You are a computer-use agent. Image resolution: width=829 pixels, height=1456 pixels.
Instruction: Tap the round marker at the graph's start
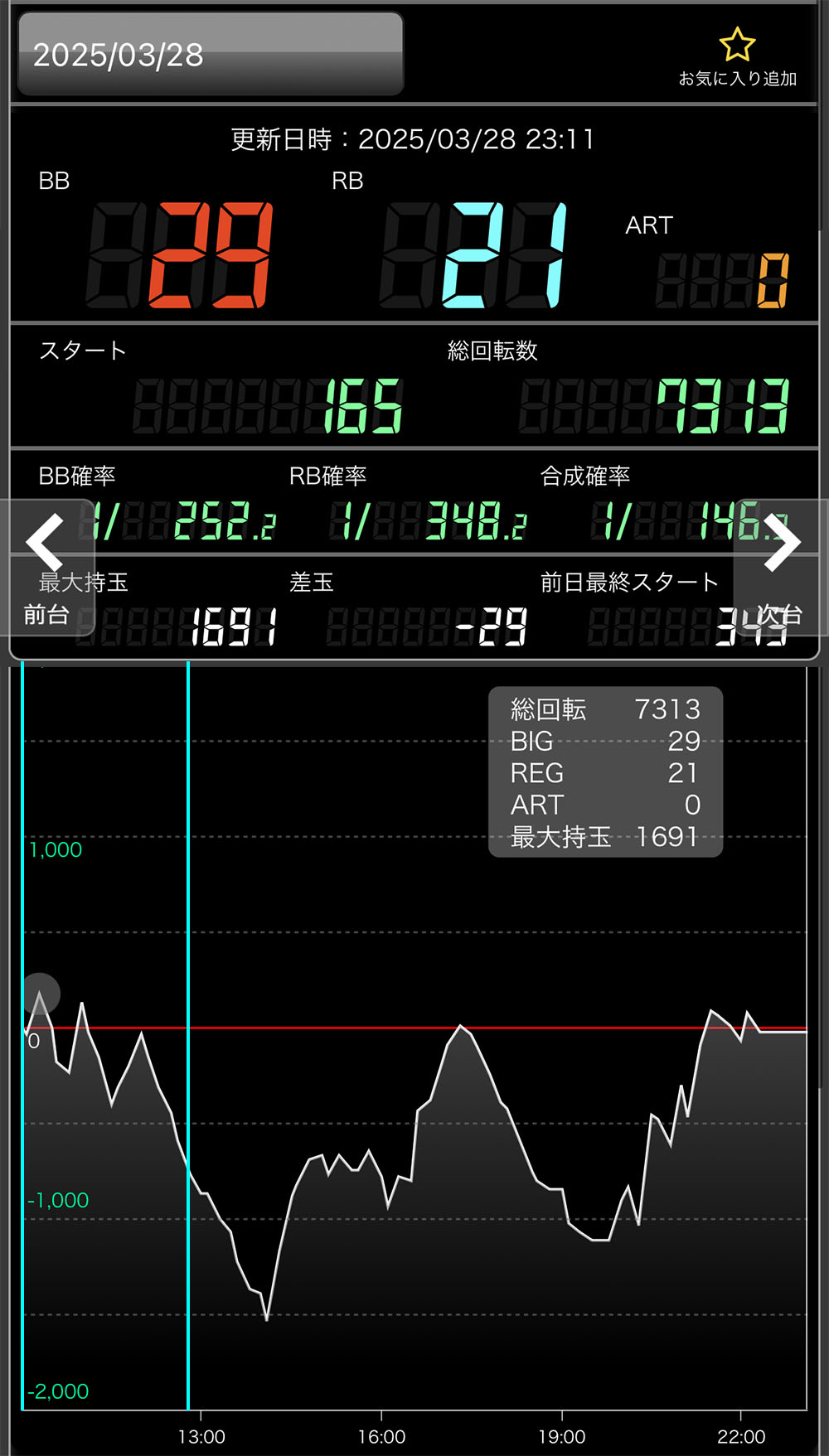click(40, 994)
